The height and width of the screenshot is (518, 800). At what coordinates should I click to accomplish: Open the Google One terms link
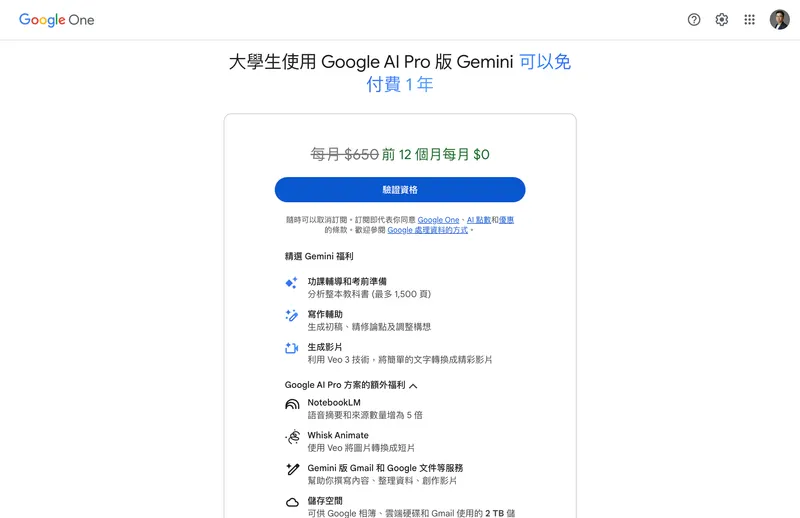(x=438, y=220)
